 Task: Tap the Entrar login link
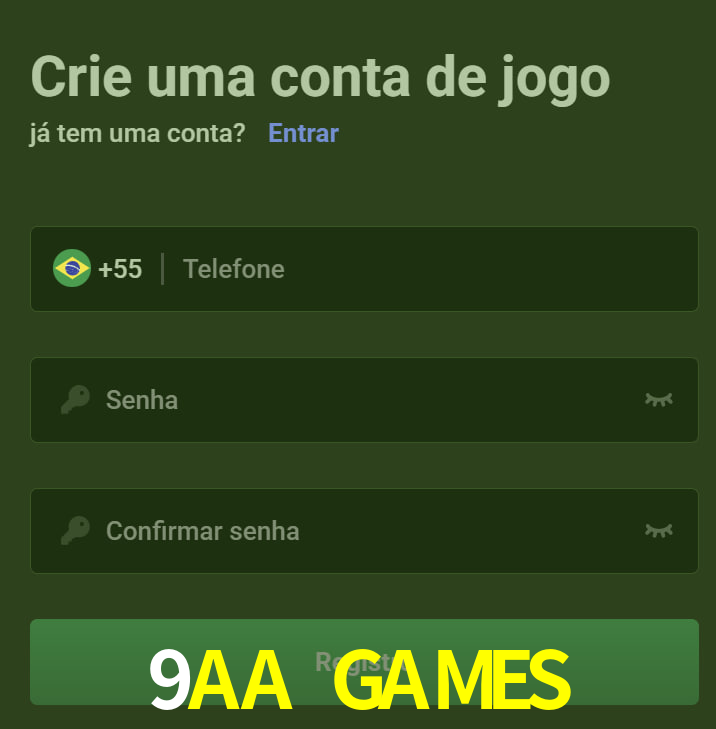click(303, 133)
